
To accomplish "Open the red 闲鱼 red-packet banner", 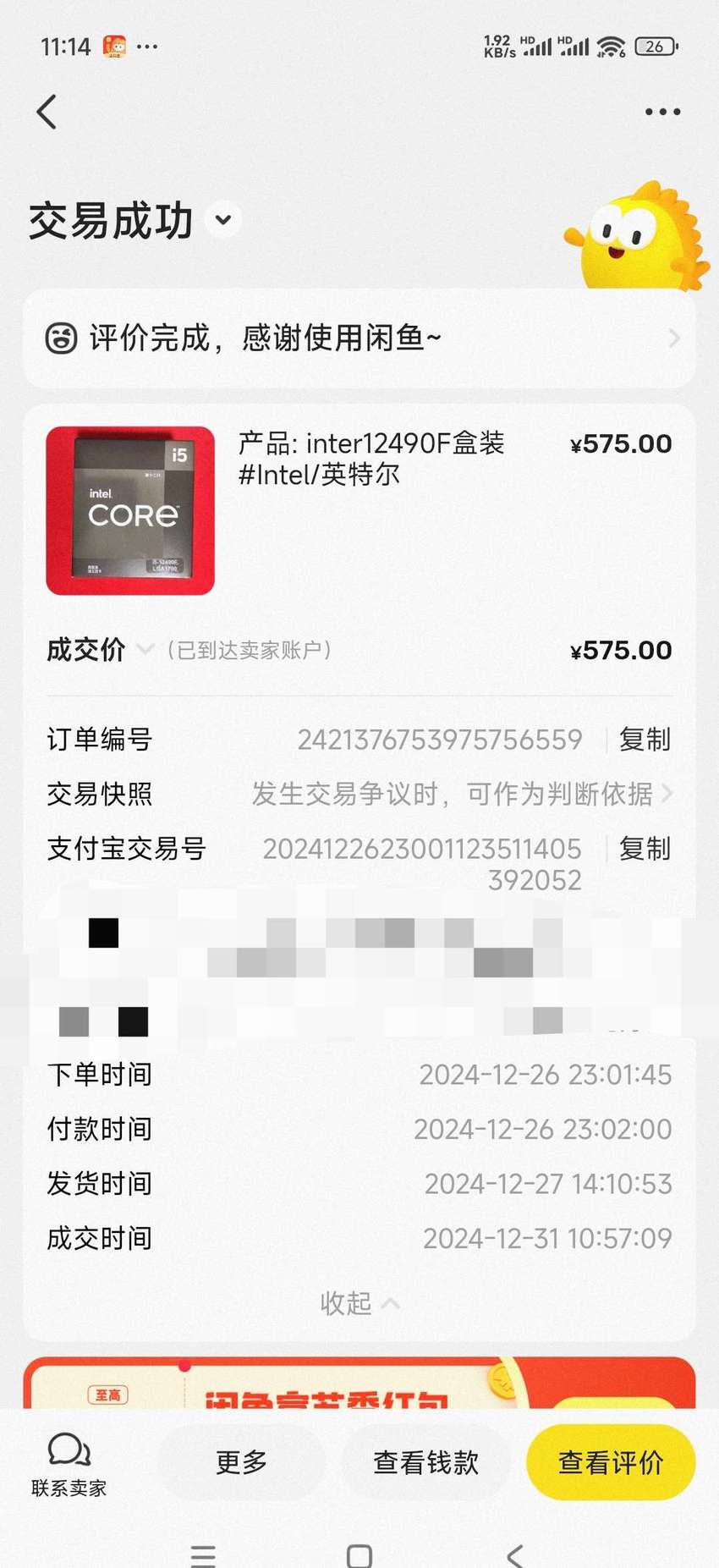I will [x=359, y=1383].
